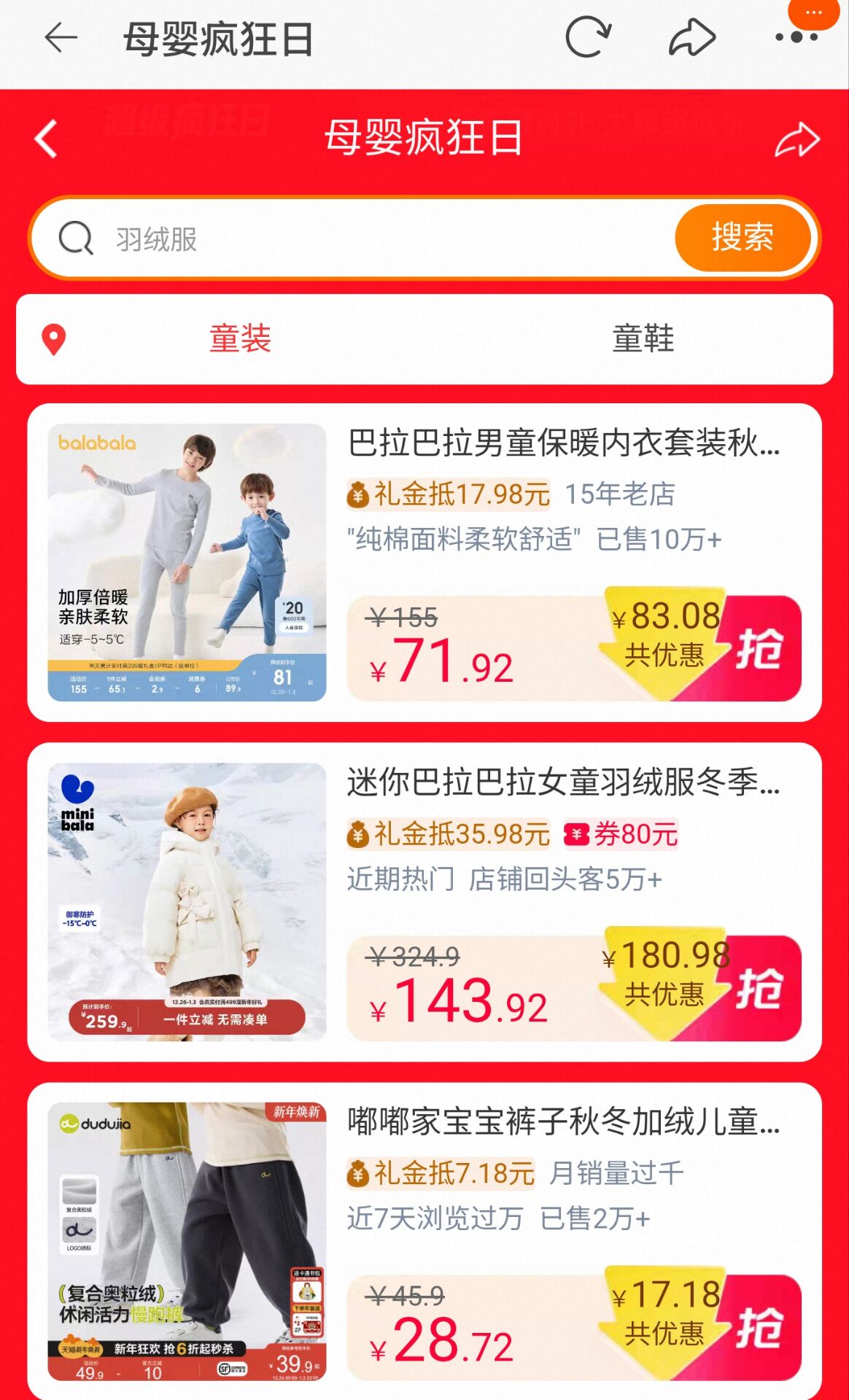Tap the orange 搜索 button
This screenshot has width=849, height=1400.
743,238
